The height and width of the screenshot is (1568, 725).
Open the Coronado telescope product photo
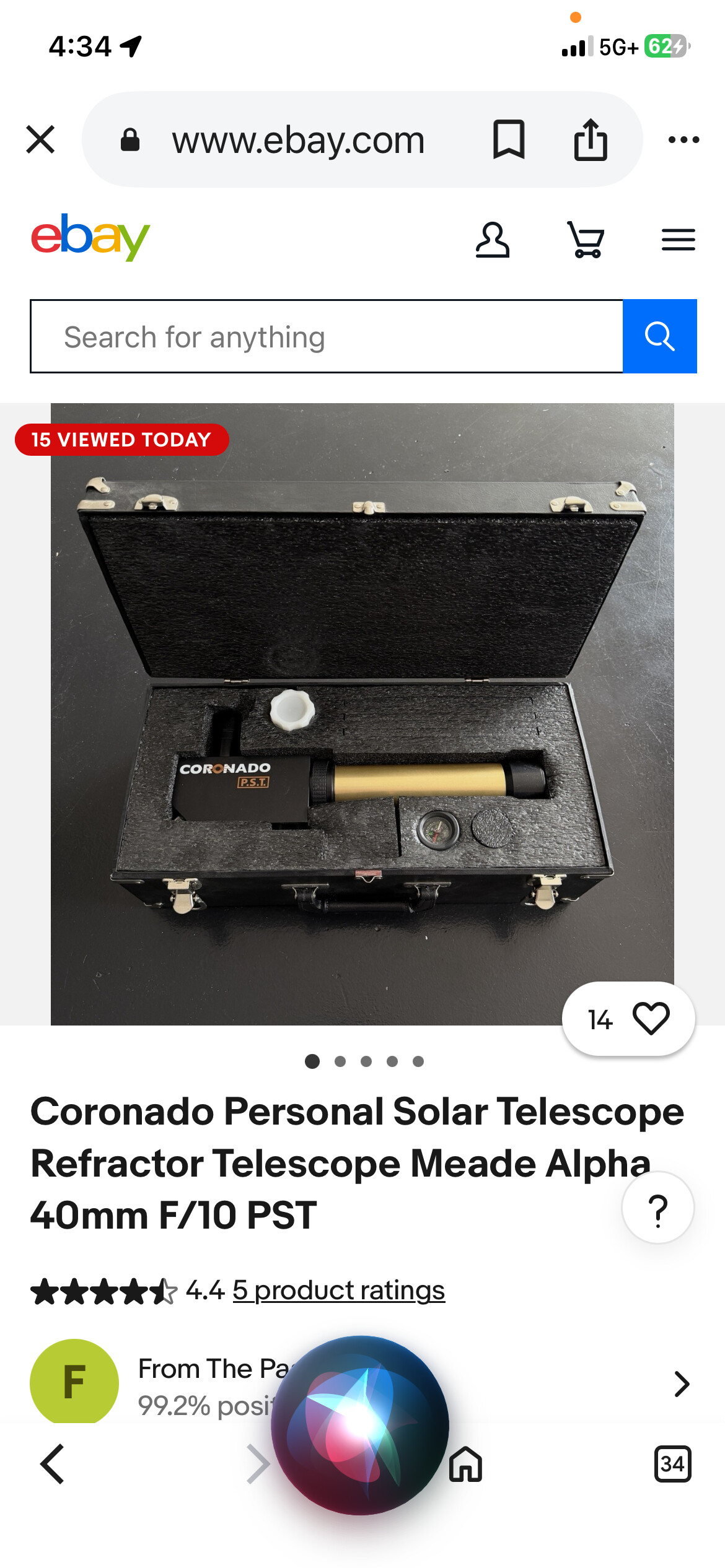pos(362,713)
